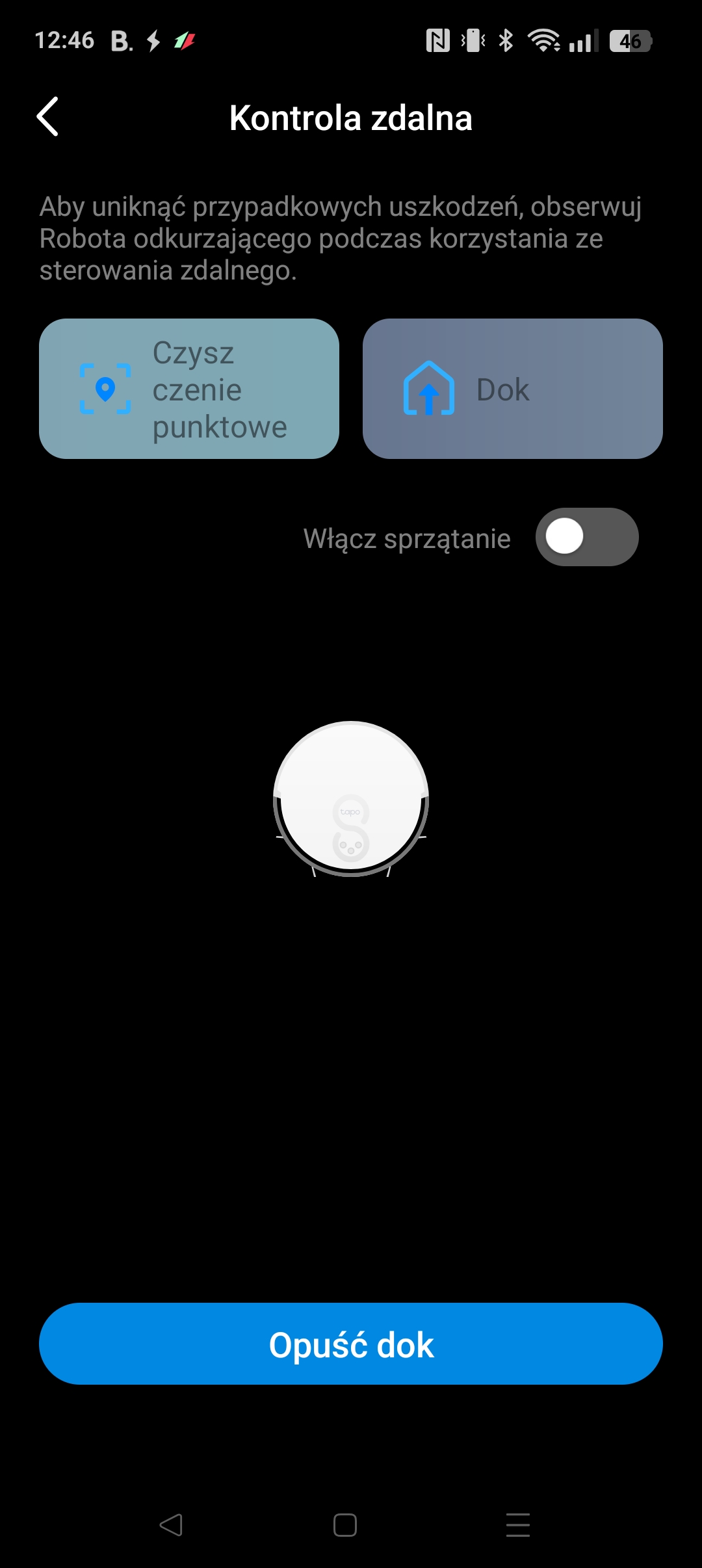Go to system home screen

coord(345,1525)
